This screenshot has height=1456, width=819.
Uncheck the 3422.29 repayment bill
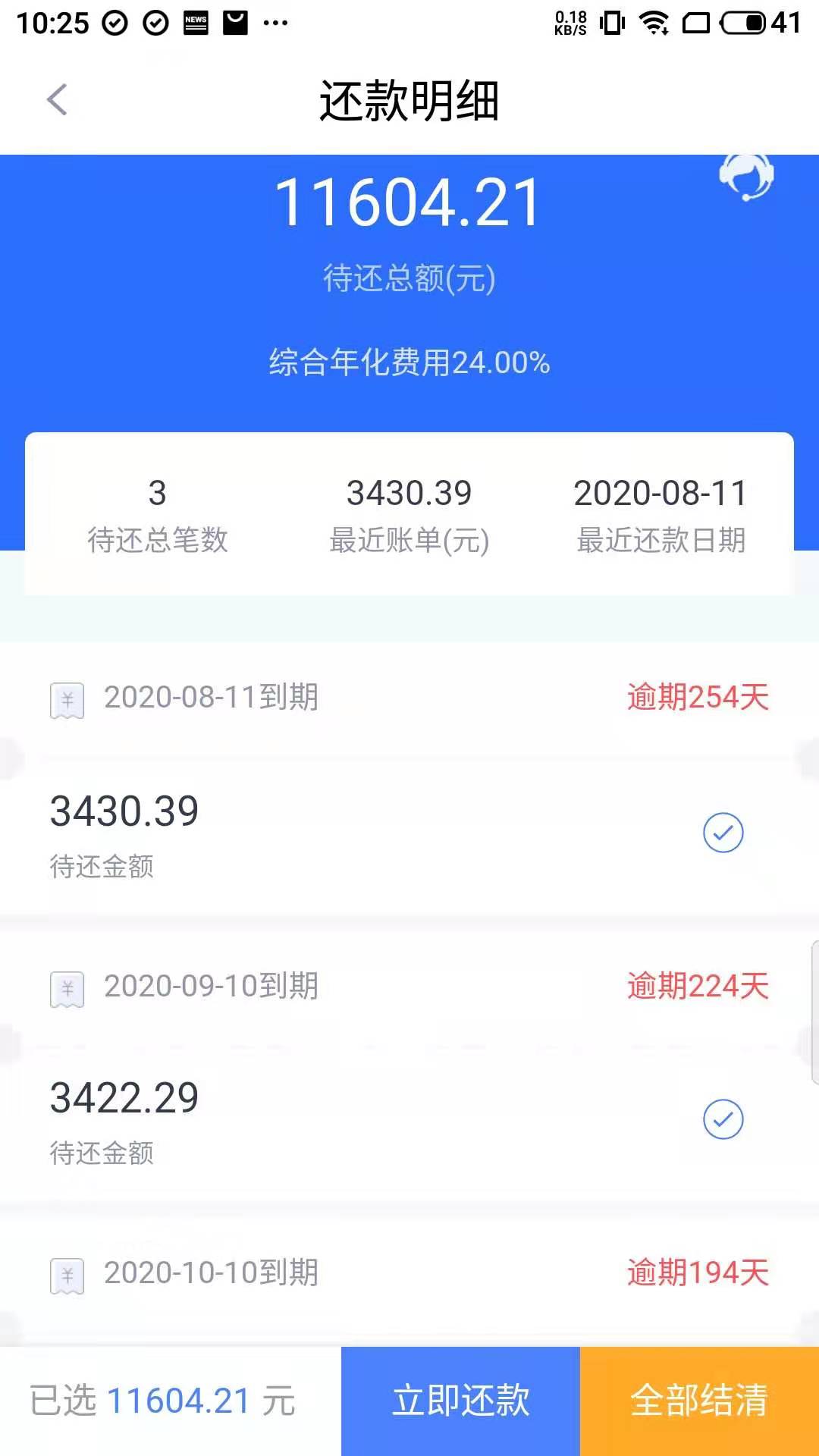coord(723,1119)
